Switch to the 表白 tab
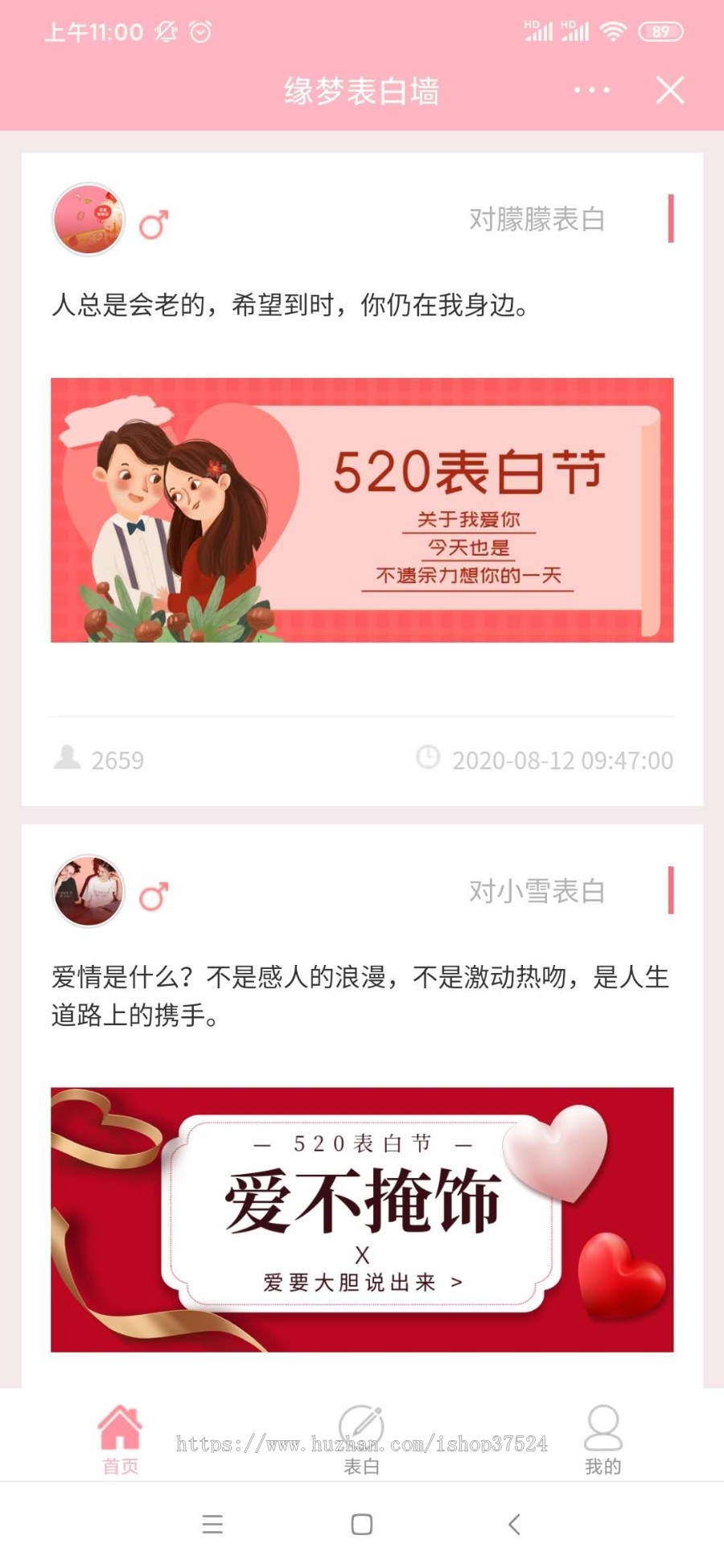Viewport: 724px width, 1568px height. coord(361,1441)
